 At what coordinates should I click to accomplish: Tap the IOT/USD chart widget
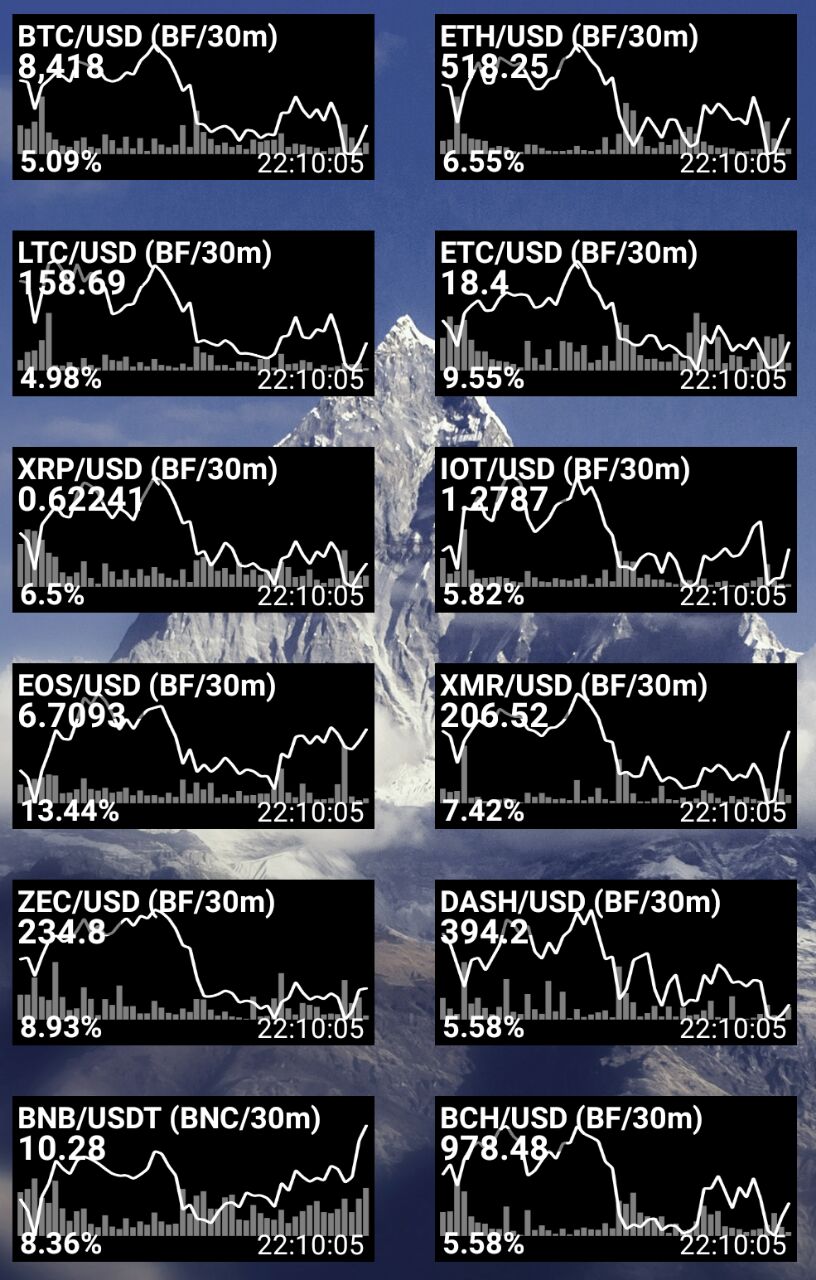click(x=615, y=529)
